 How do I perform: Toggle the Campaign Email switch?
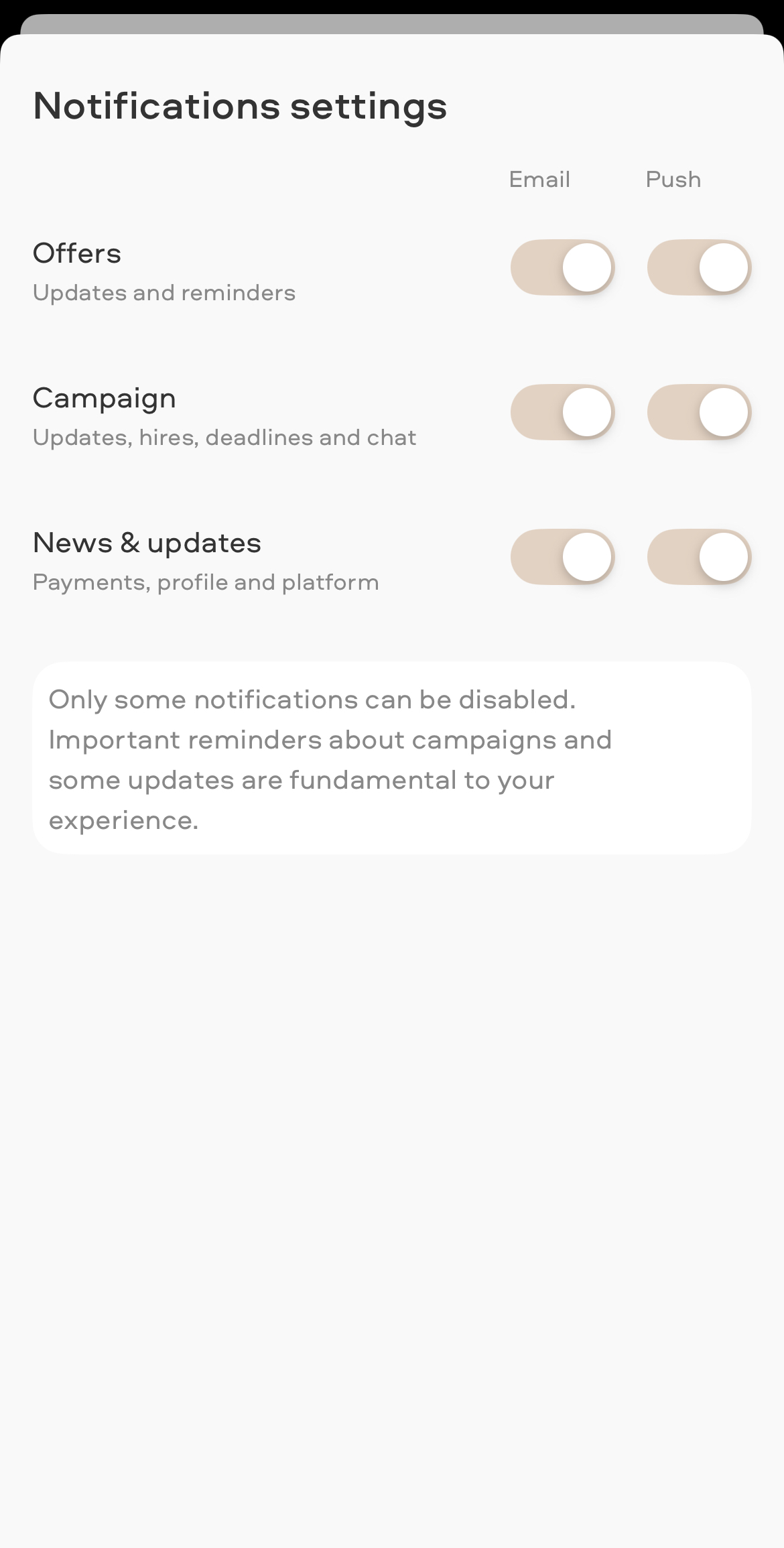pos(562,412)
